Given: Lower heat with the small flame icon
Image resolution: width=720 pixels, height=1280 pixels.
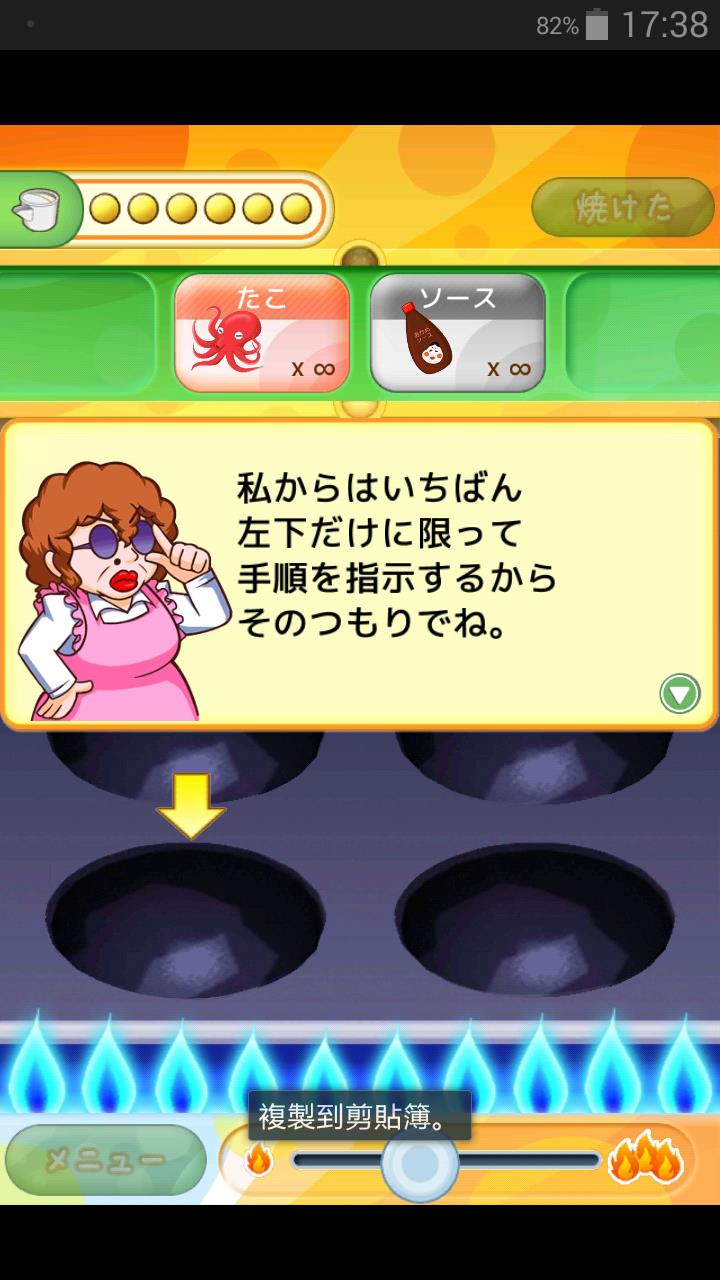Looking at the screenshot, I should pyautogui.click(x=259, y=1160).
